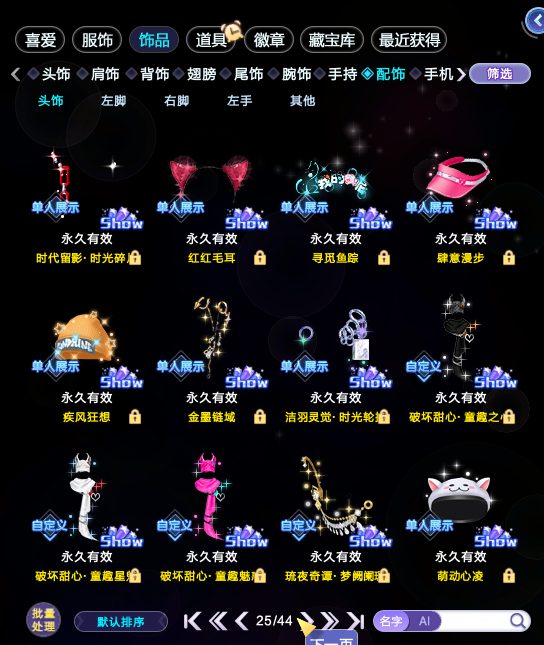Switch filter to 其他

click(x=302, y=100)
